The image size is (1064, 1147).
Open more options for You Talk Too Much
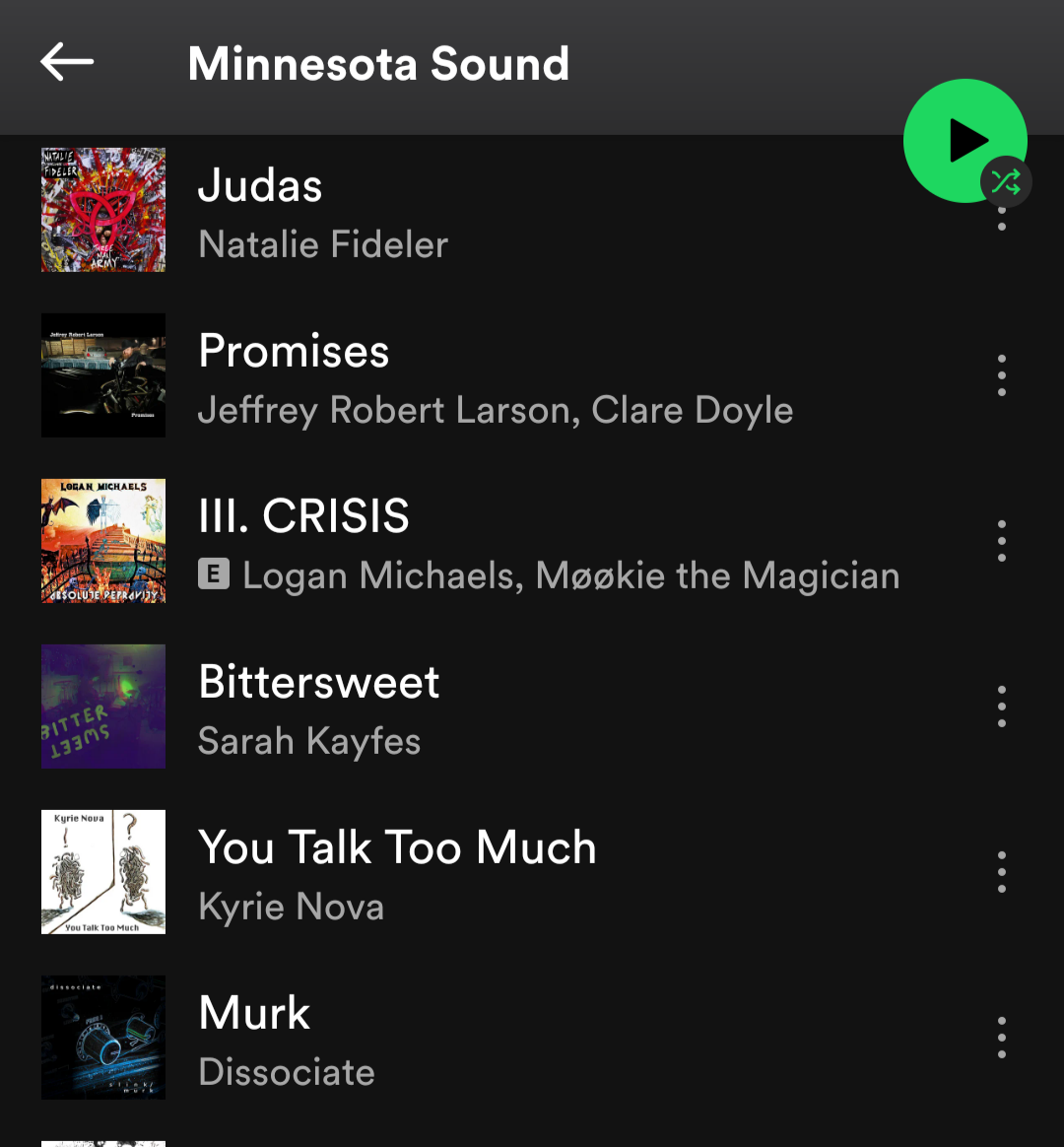1001,872
